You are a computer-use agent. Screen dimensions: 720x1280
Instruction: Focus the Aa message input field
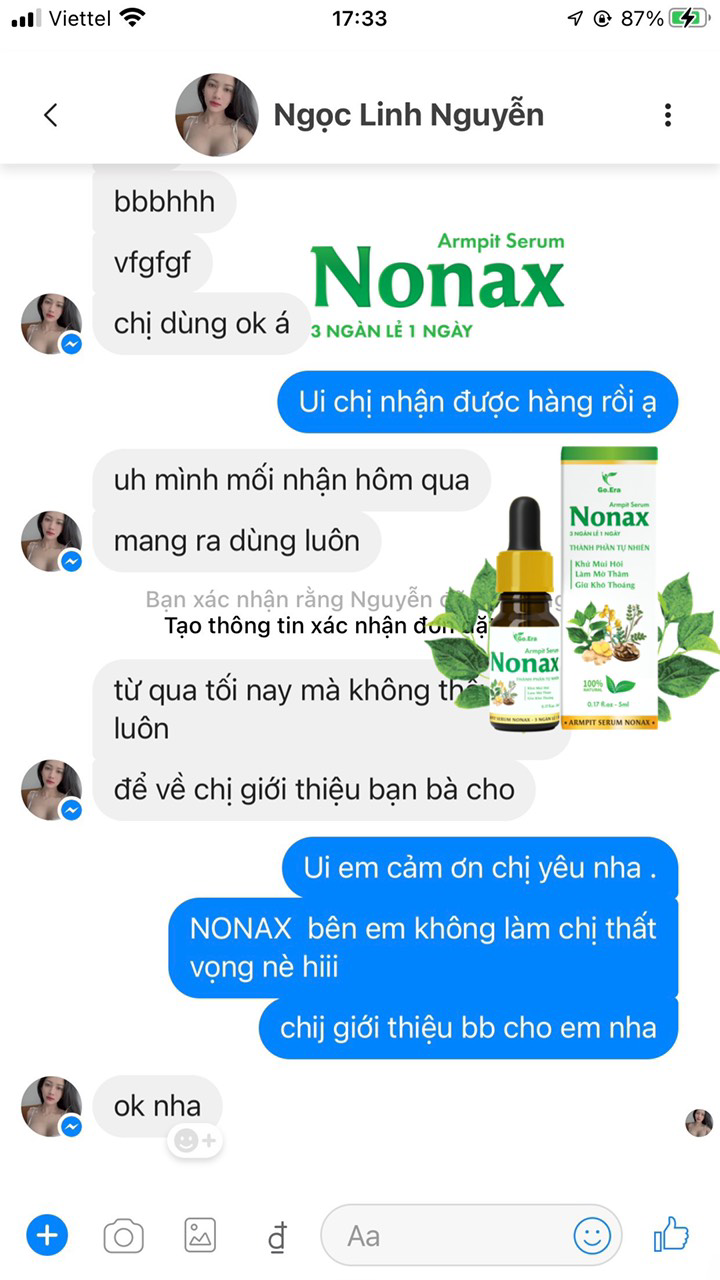coord(450,1237)
